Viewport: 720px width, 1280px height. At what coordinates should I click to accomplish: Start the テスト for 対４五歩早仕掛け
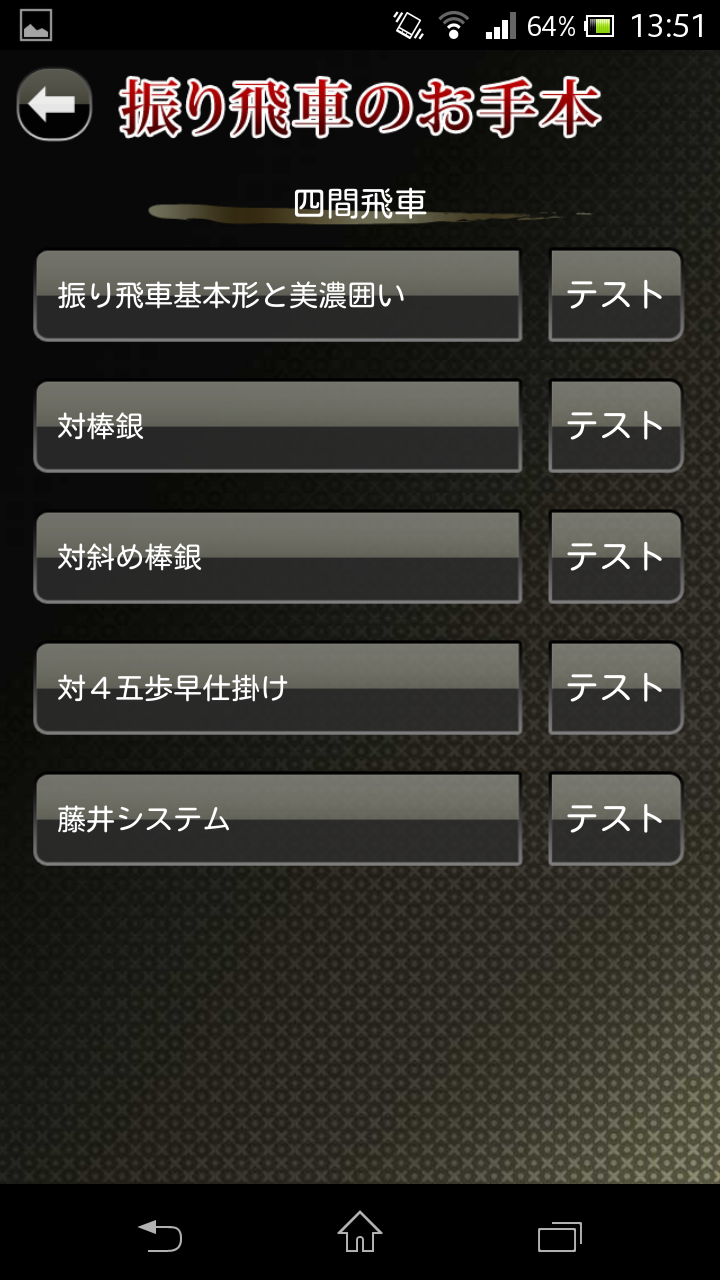point(615,688)
